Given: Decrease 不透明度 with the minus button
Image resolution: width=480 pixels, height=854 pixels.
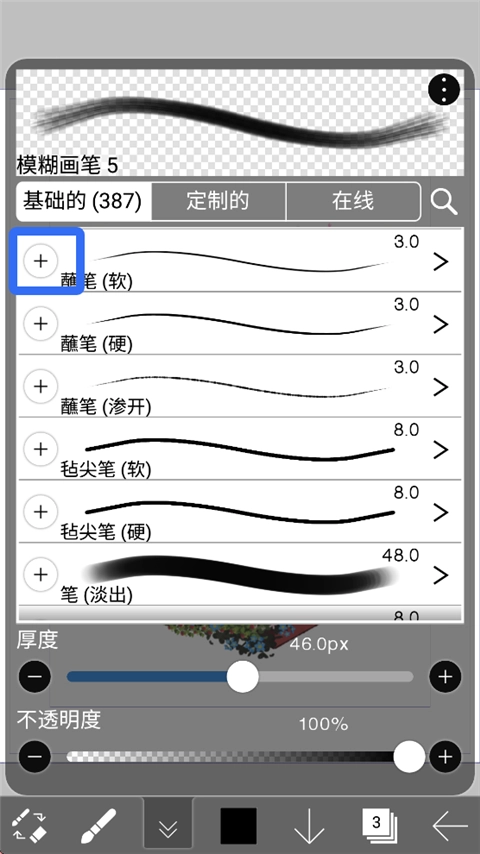Looking at the screenshot, I should tap(35, 757).
